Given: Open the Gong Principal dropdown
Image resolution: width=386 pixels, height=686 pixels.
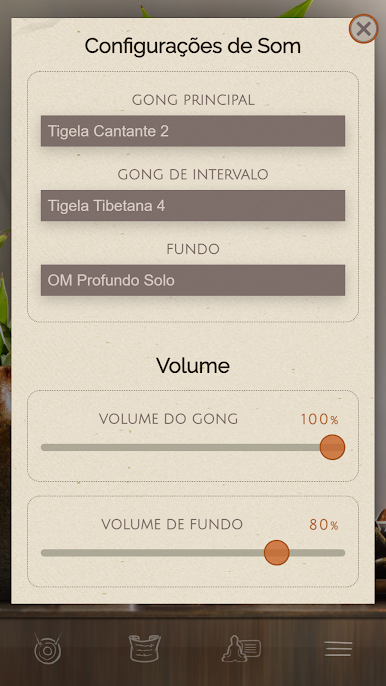Looking at the screenshot, I should [193, 131].
